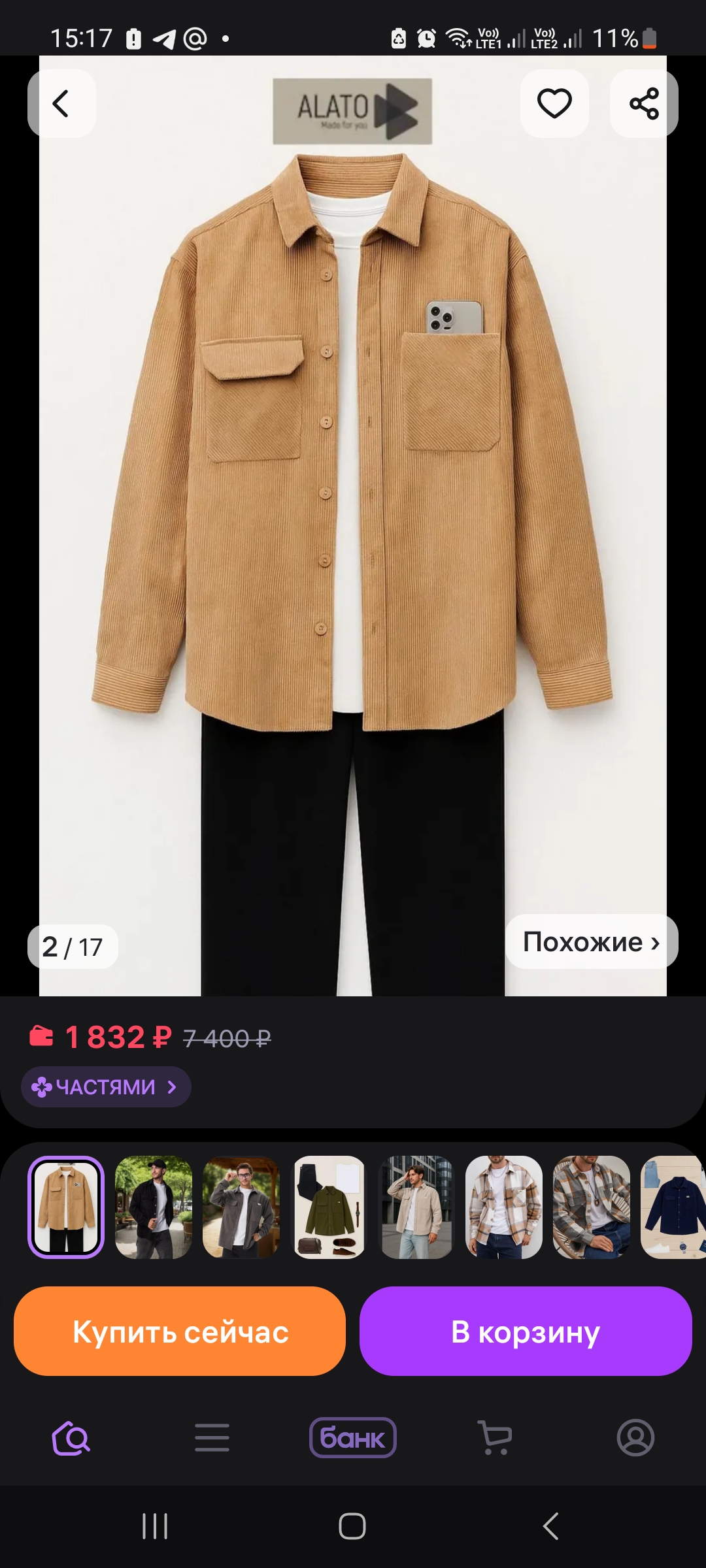The image size is (706, 1568).
Task: Open the ЧАСТЯМИ installment option
Action: [106, 1087]
